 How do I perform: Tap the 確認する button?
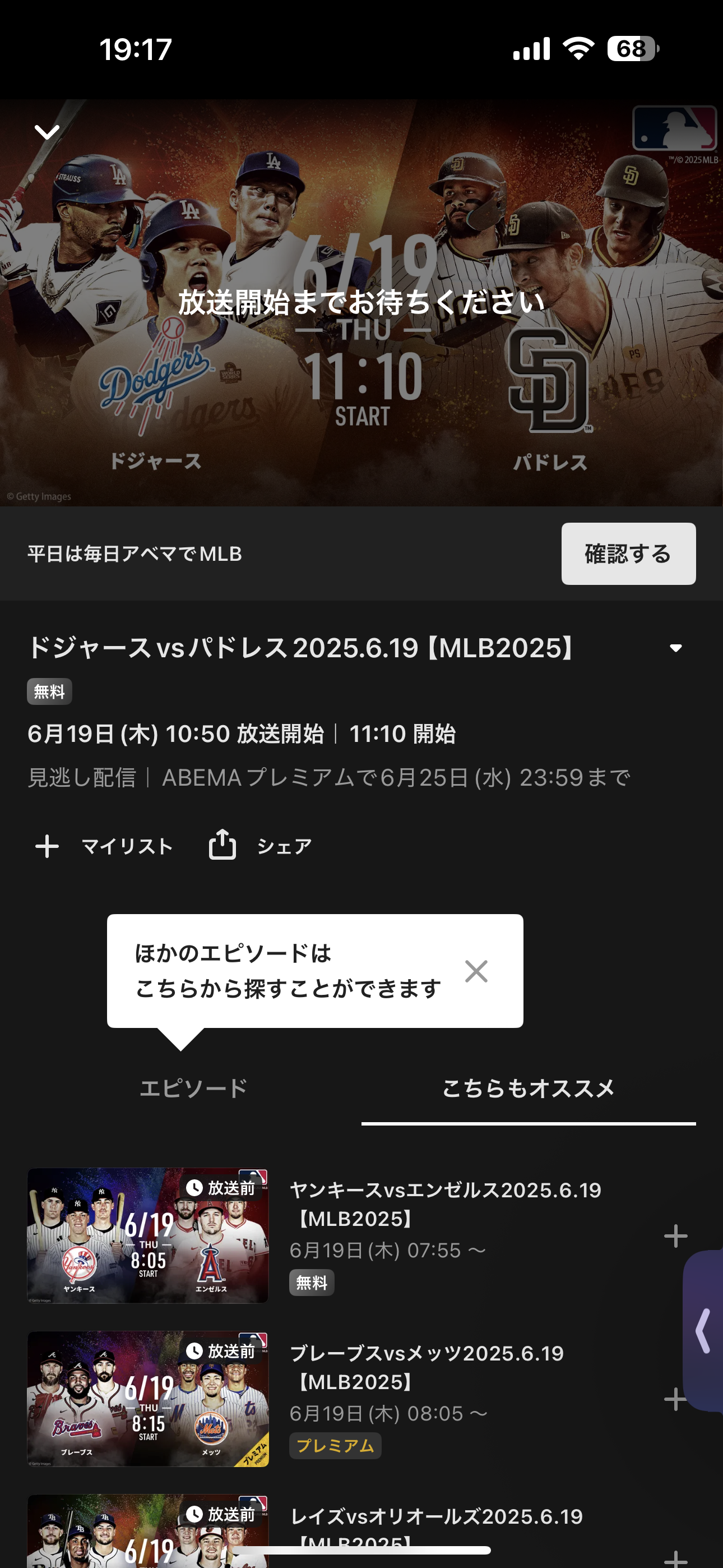628,554
